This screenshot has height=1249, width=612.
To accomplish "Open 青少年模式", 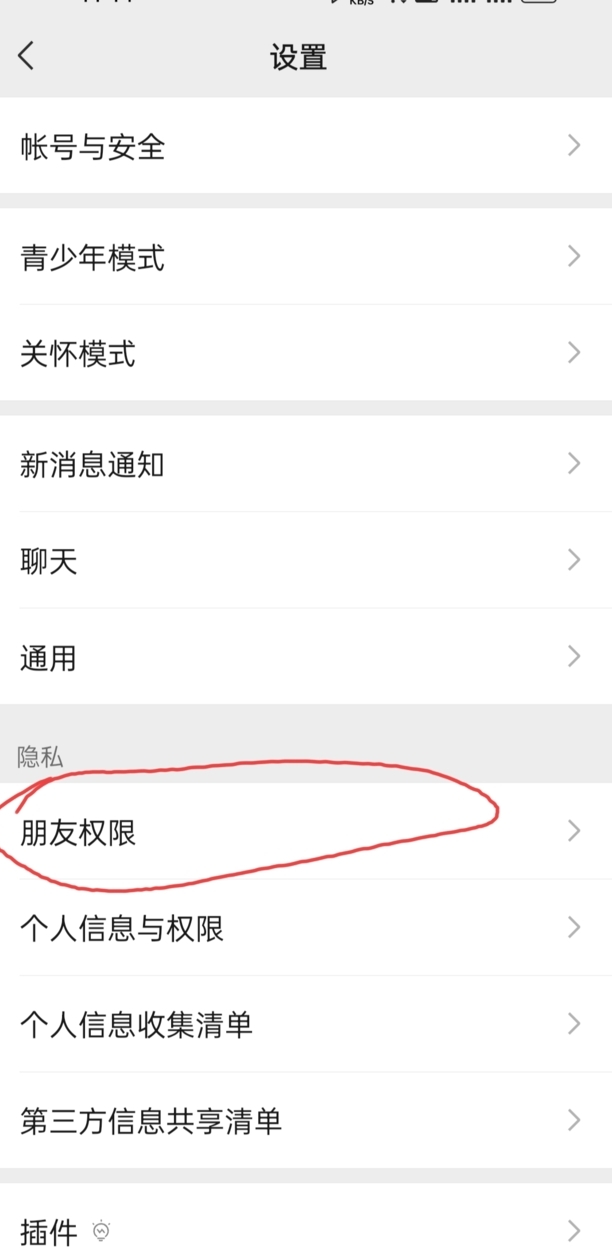I will pyautogui.click(x=306, y=257).
